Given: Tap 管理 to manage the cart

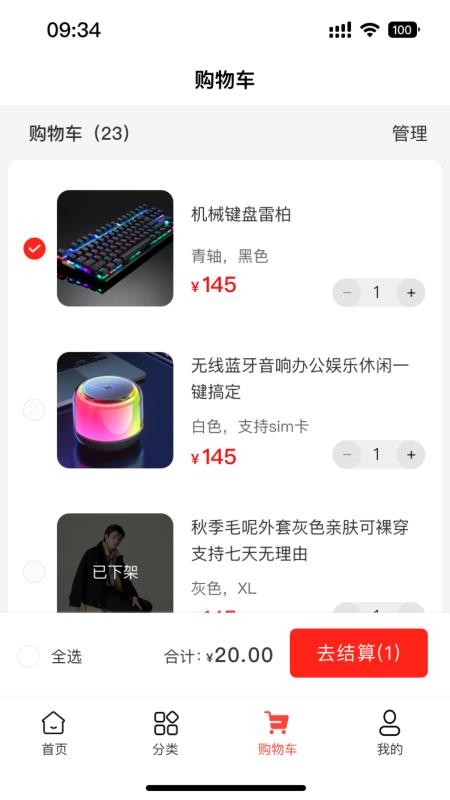Looking at the screenshot, I should (409, 134).
